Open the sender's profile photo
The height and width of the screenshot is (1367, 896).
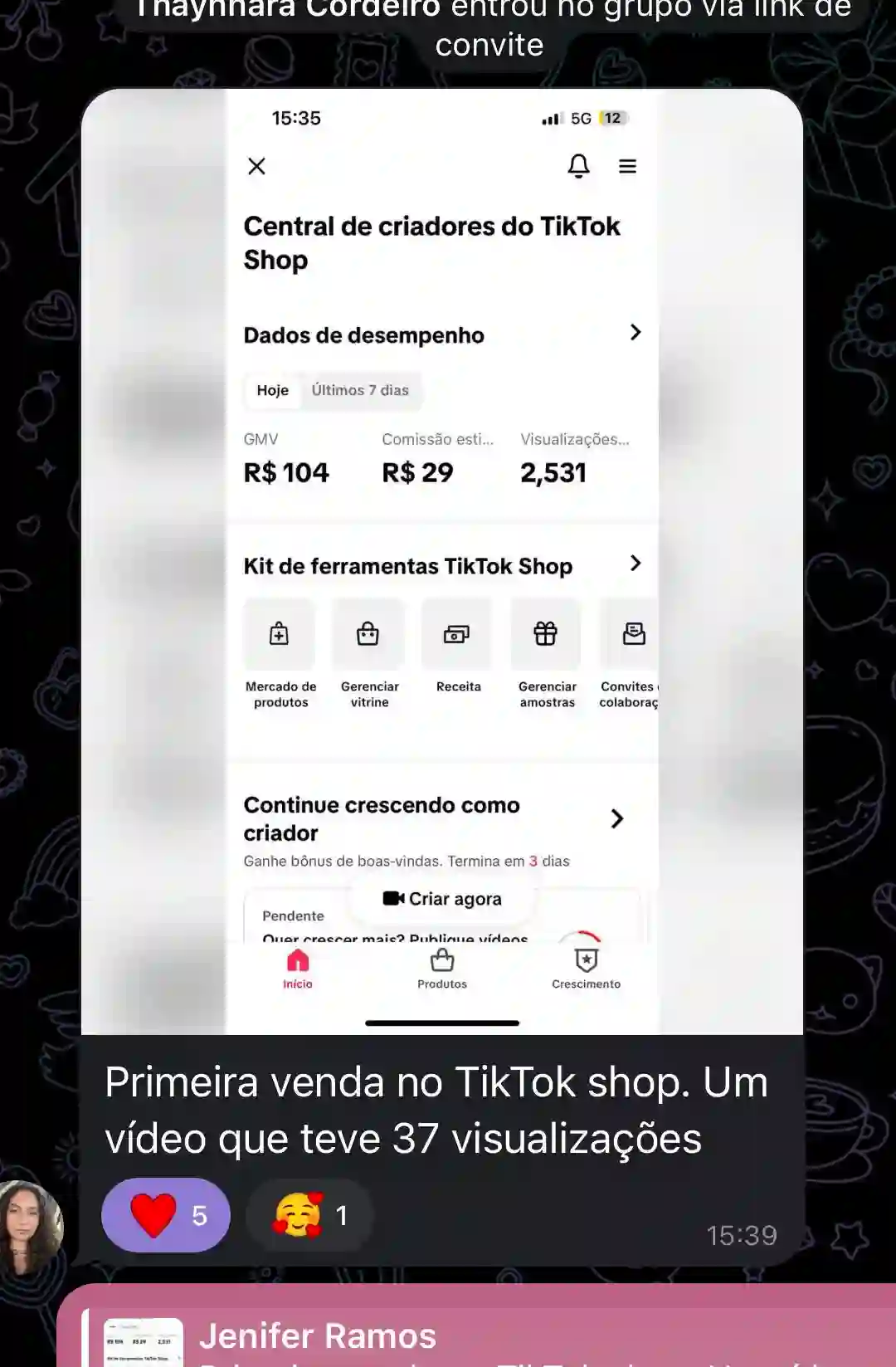click(31, 1227)
